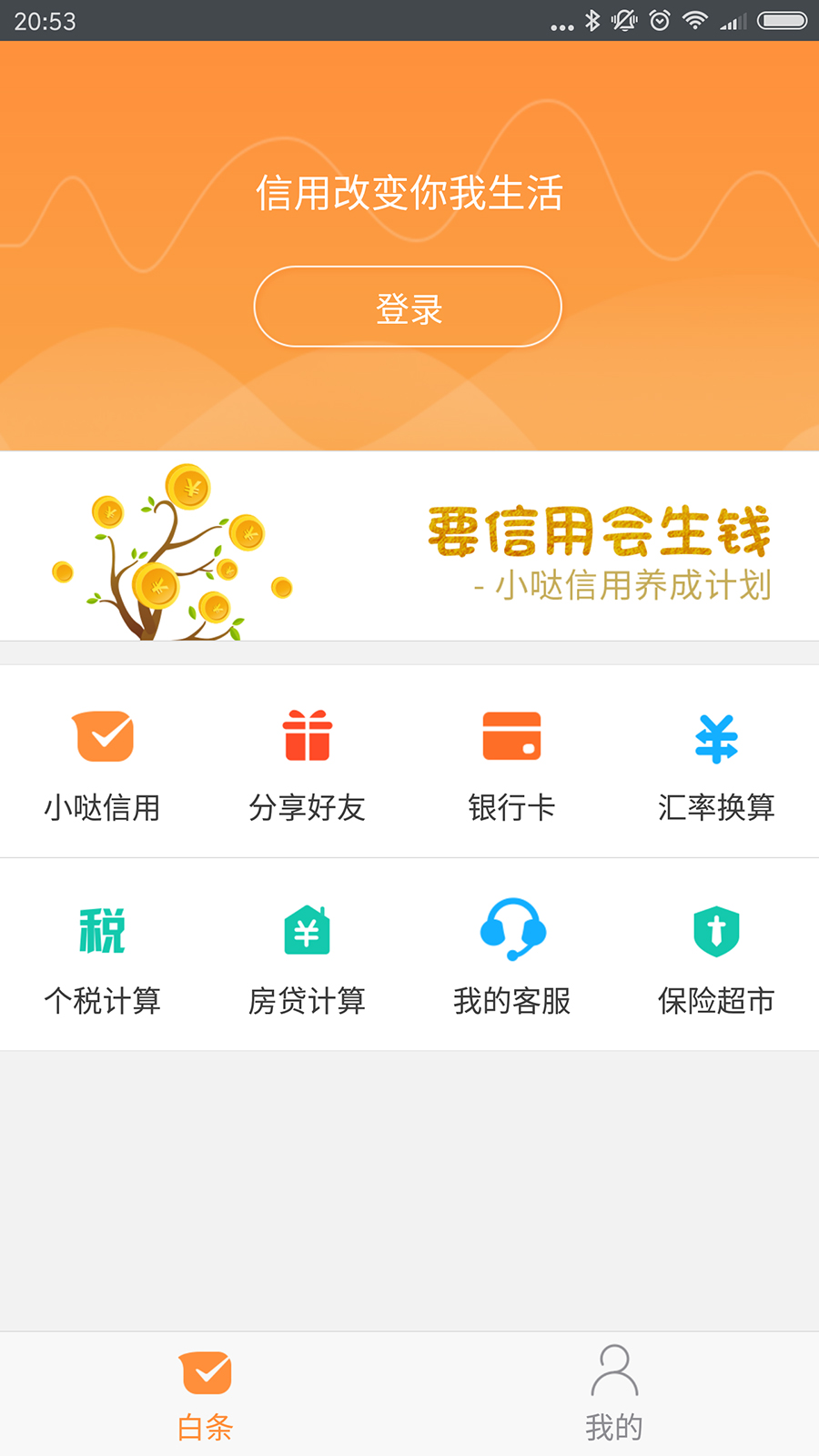The width and height of the screenshot is (819, 1456).
Task: Launch the 汇率换算 currency converter
Action: point(716,763)
